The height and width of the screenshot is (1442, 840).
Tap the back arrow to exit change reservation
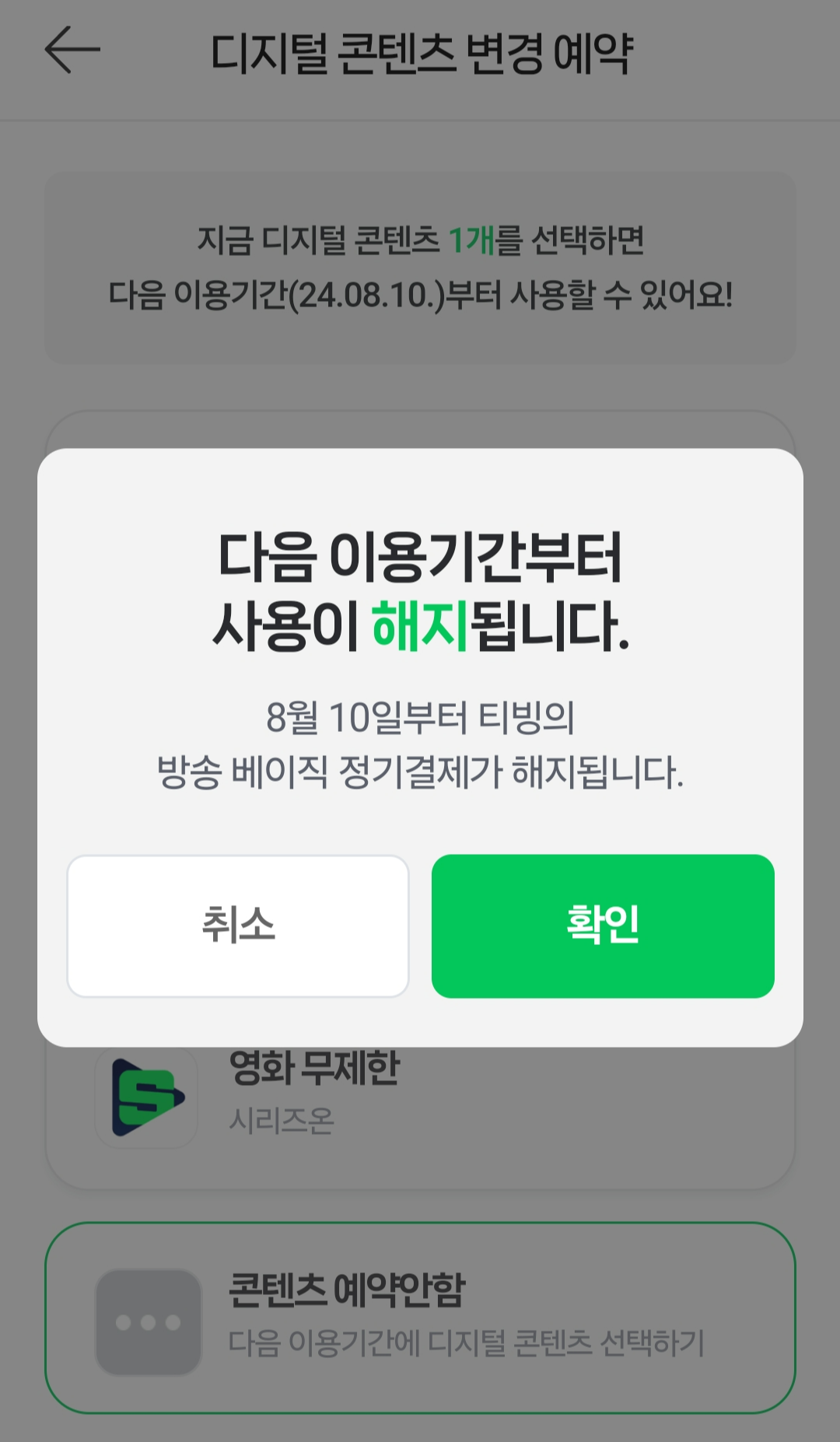(x=70, y=48)
